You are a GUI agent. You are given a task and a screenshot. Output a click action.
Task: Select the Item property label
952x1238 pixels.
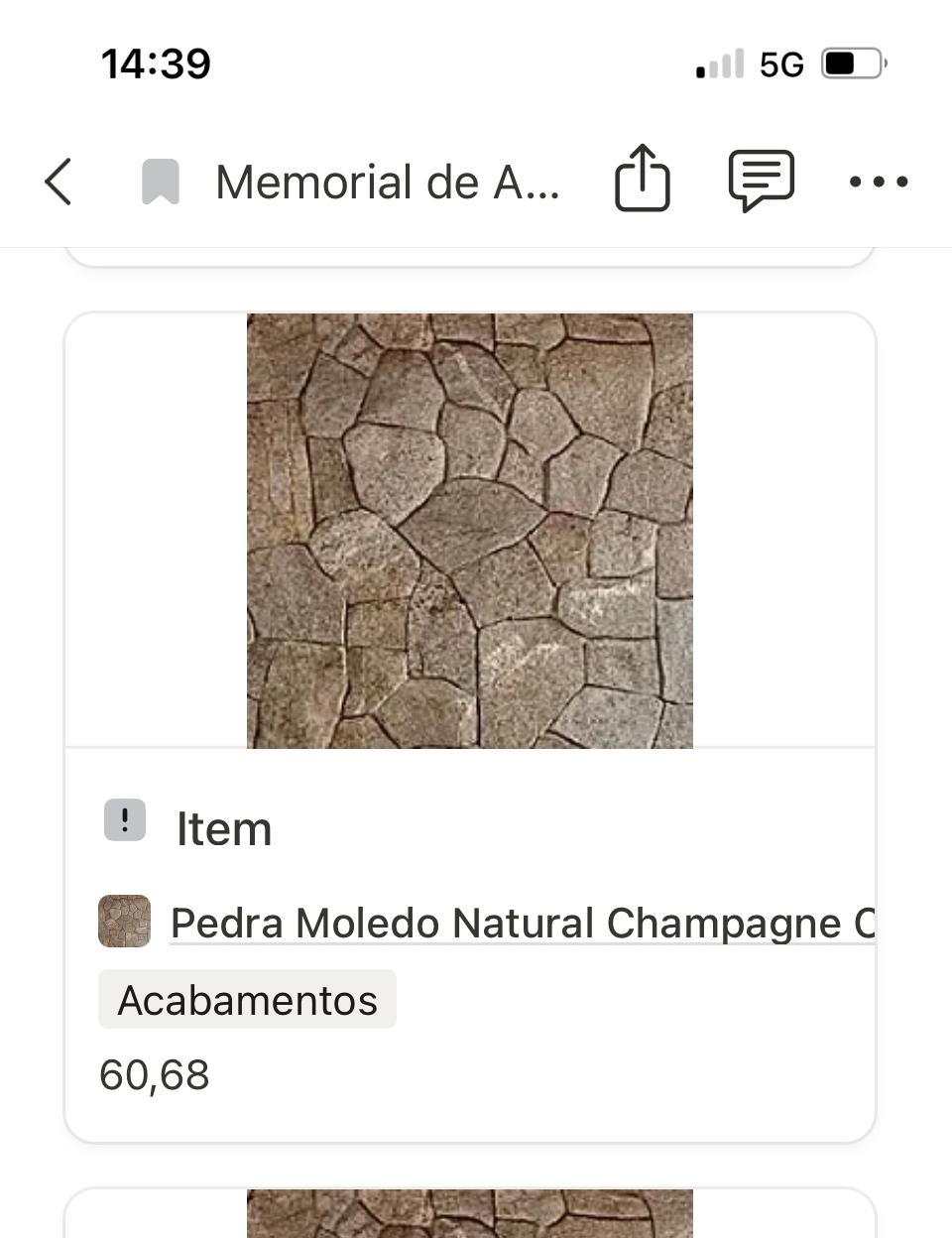(225, 828)
